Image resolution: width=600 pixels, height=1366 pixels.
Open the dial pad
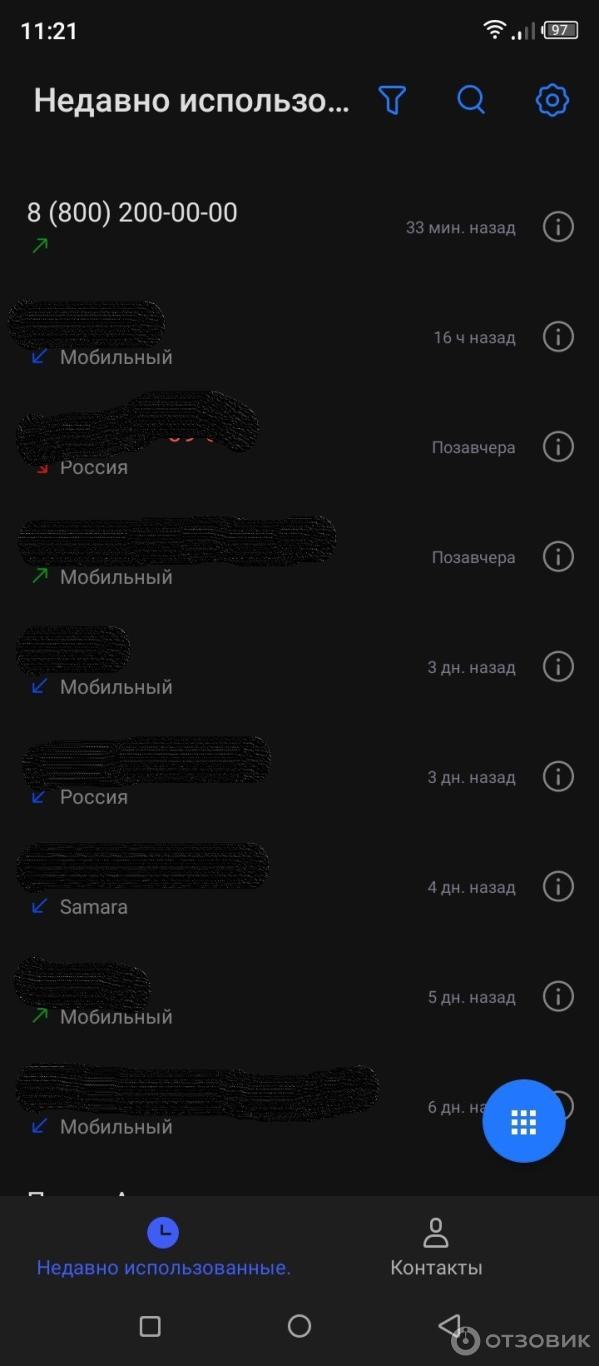524,1121
